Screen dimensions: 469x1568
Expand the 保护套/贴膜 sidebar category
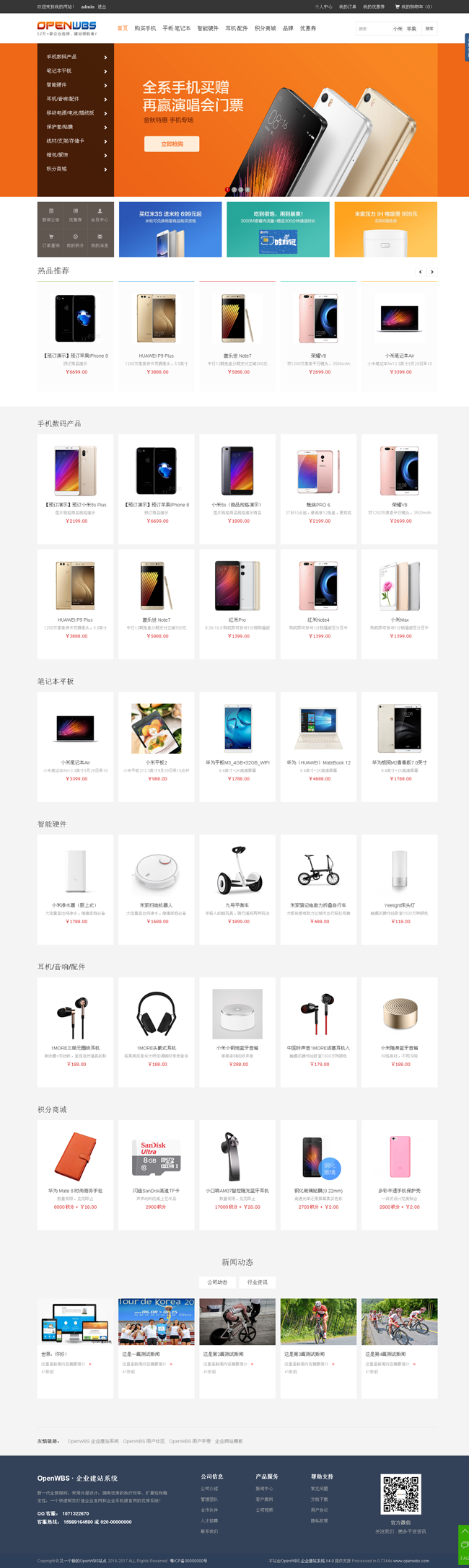point(76,127)
